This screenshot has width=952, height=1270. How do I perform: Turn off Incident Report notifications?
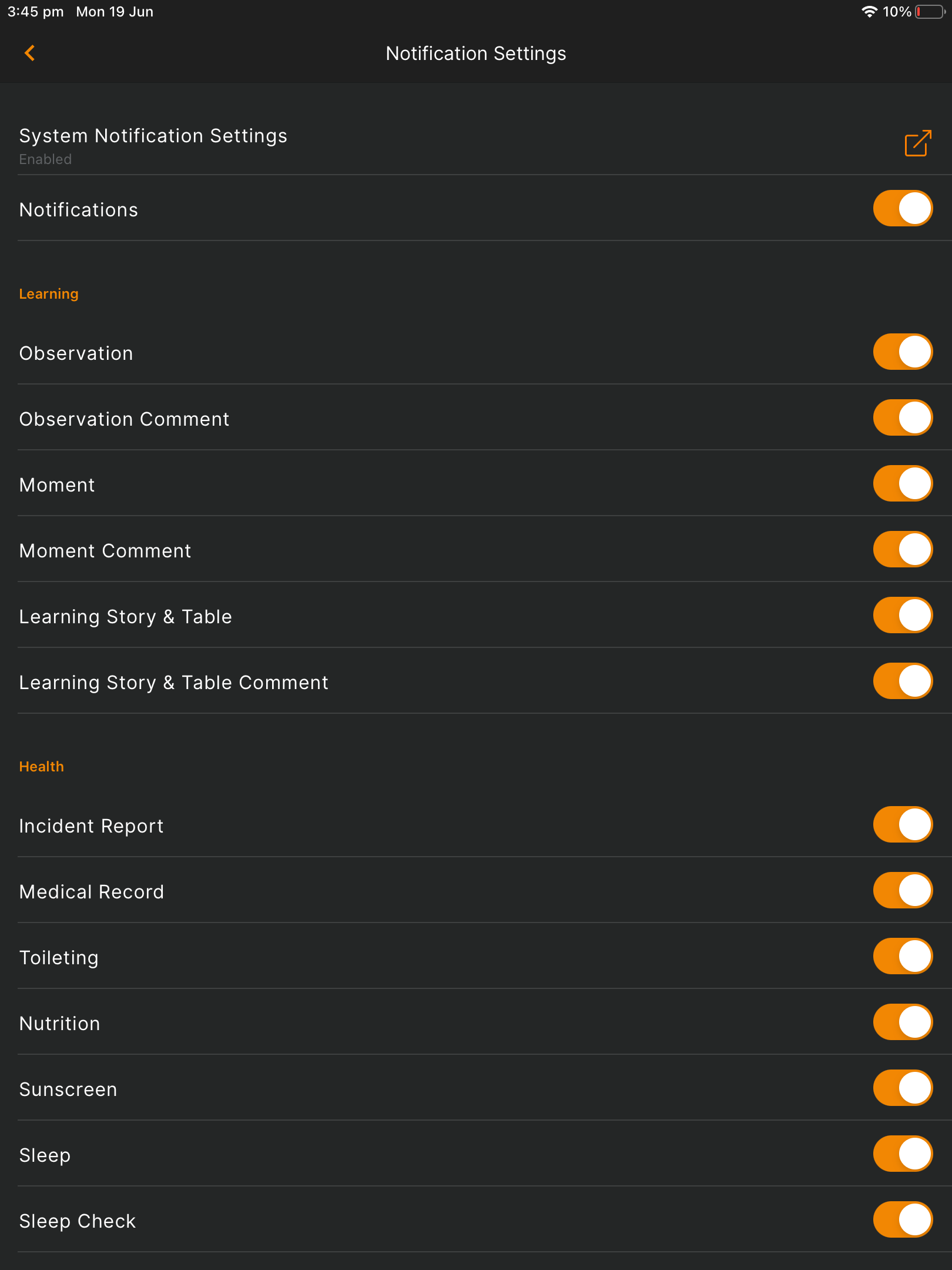pyautogui.click(x=903, y=824)
